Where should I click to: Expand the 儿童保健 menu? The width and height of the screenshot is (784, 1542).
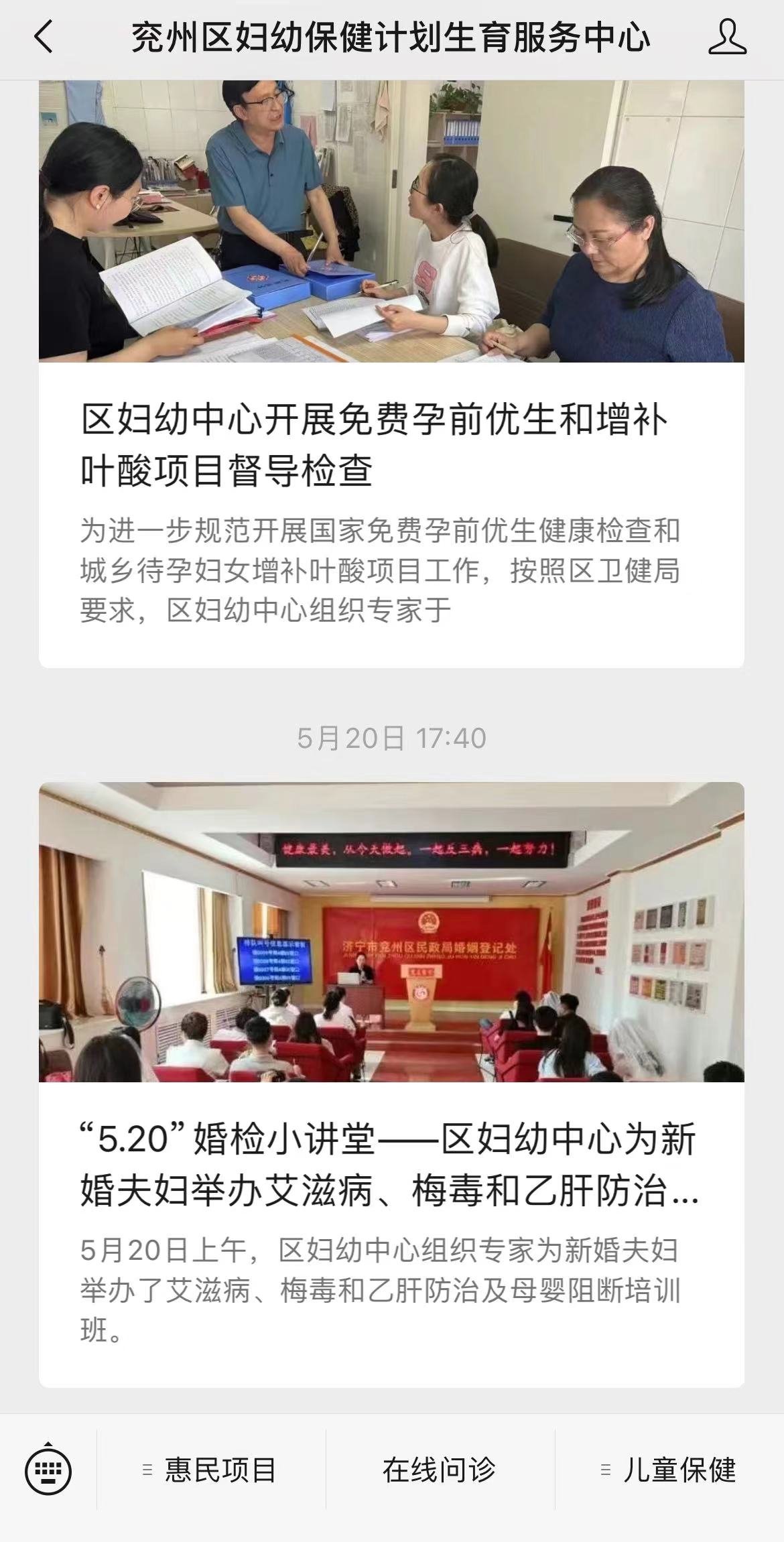click(669, 1470)
